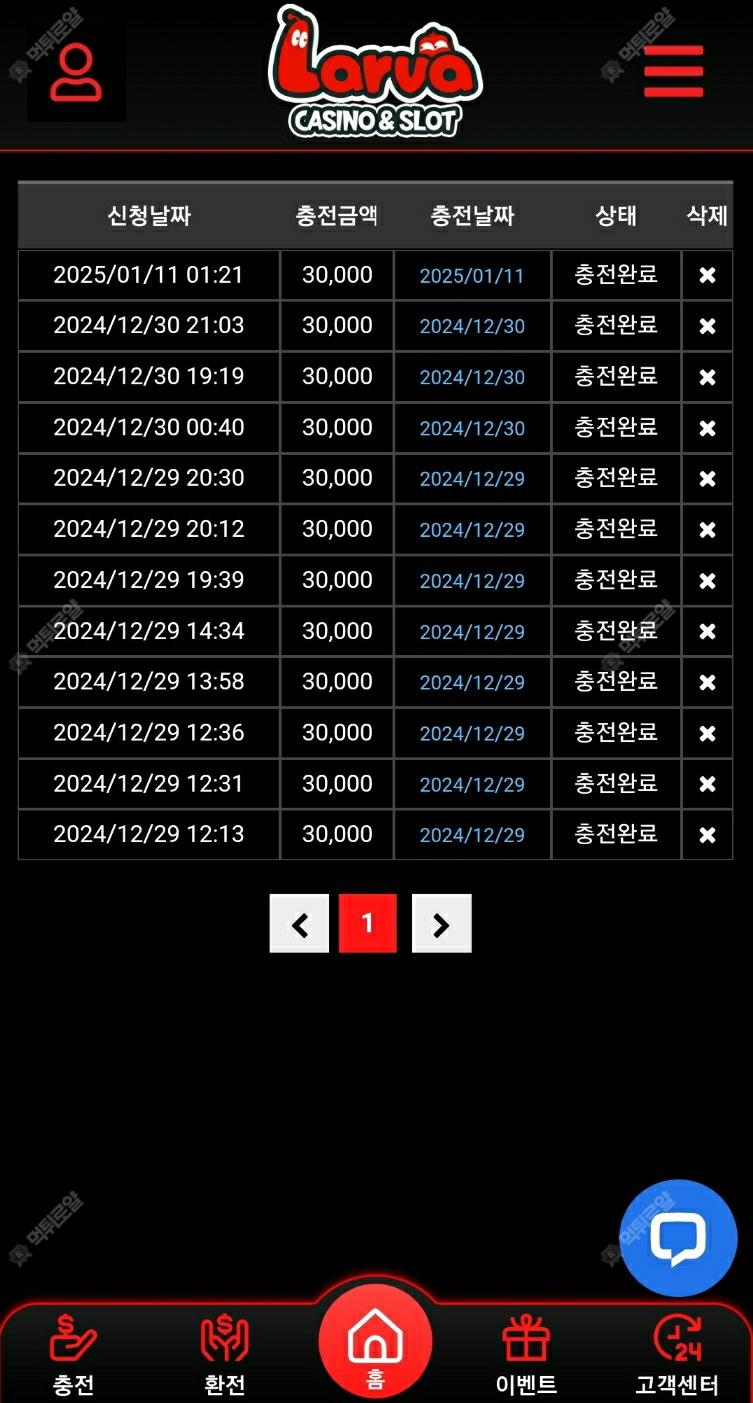Switch to the 충전 tab
Viewport: 753px width, 1403px height.
coord(74,1355)
